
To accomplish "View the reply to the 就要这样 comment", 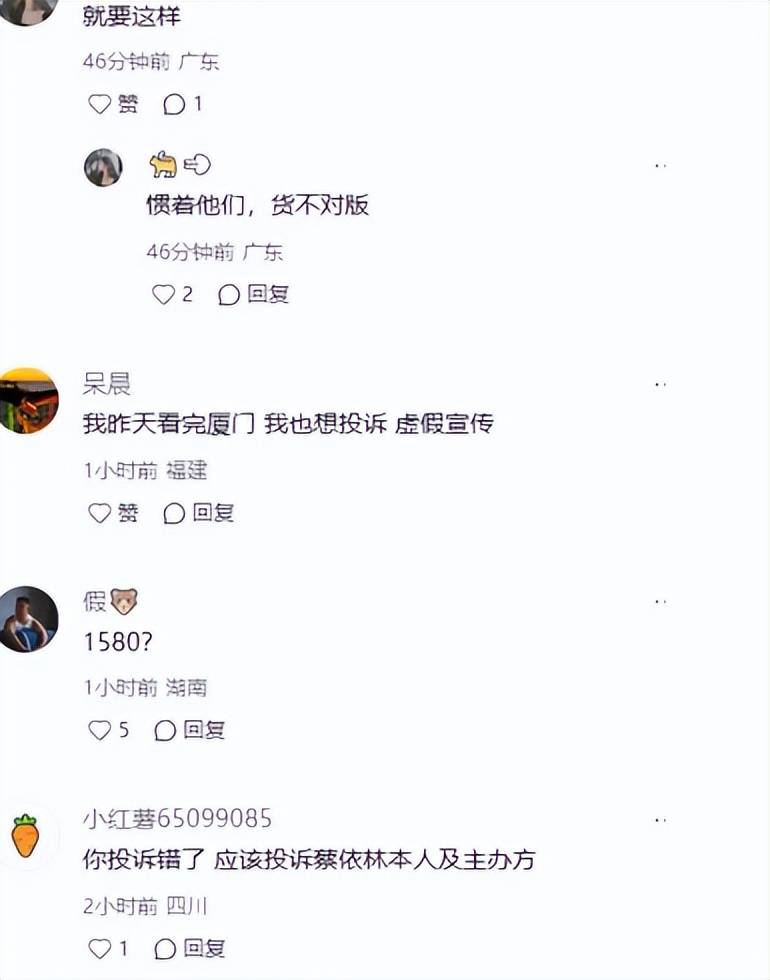I will pyautogui.click(x=182, y=103).
